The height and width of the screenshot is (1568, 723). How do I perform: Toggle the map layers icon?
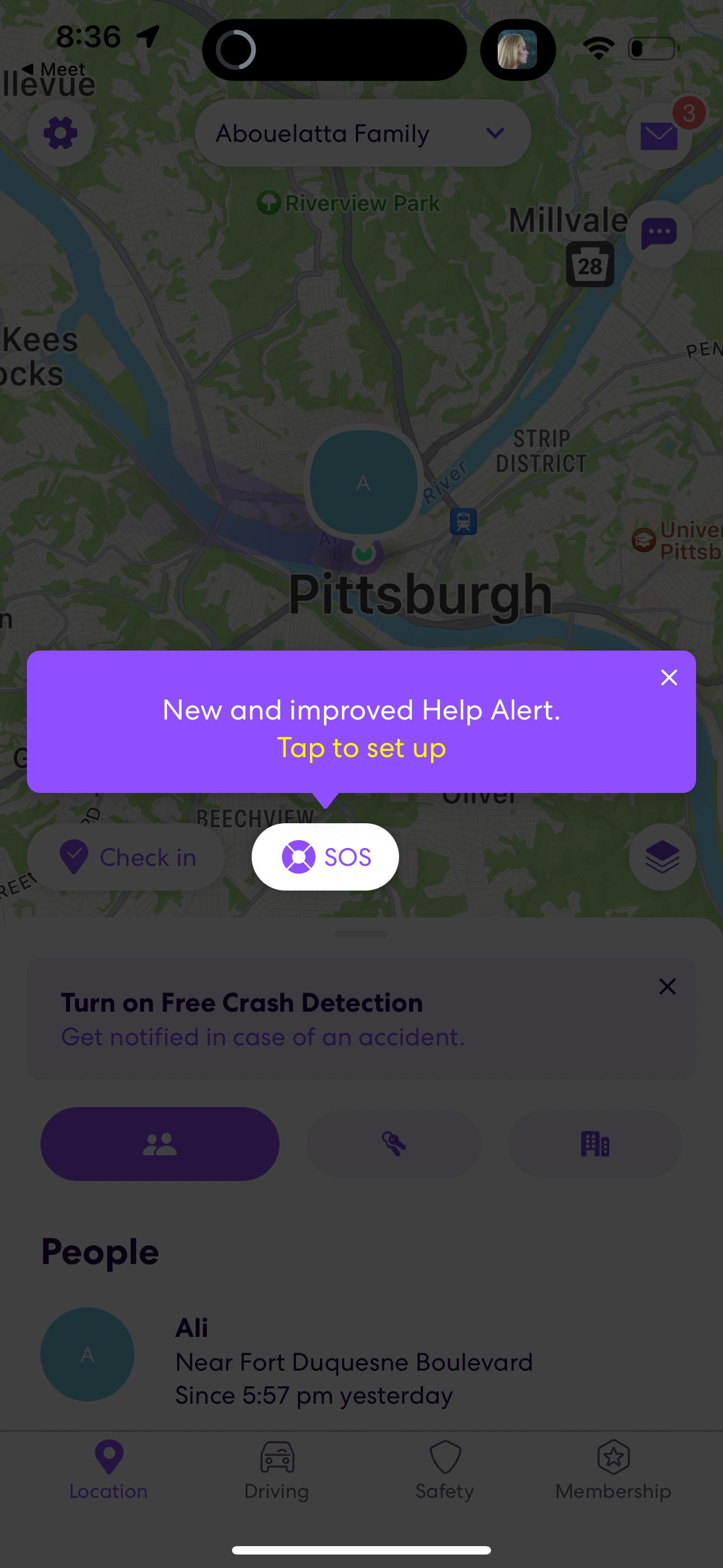[x=661, y=856]
